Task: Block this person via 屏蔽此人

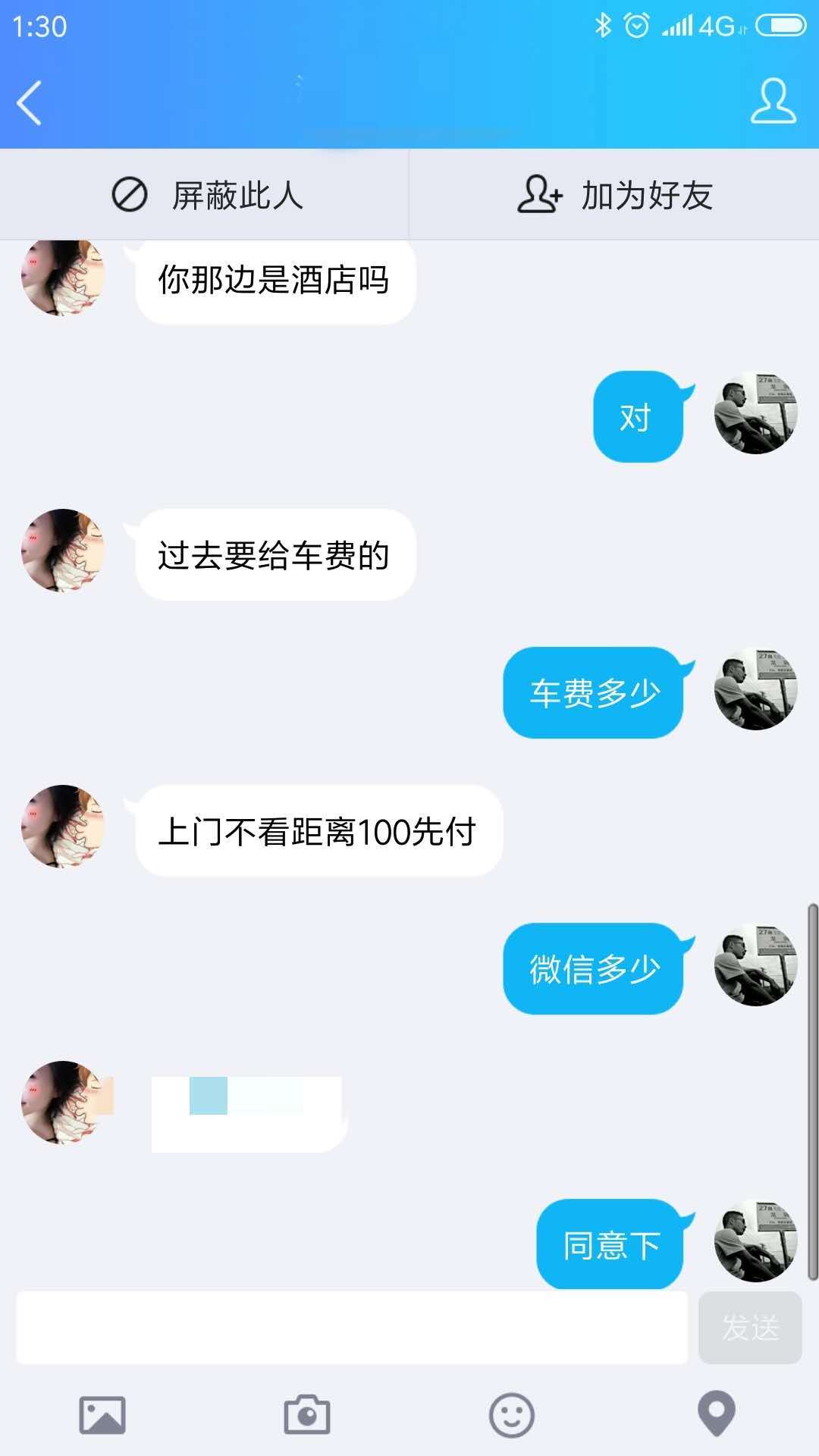Action: tap(206, 195)
